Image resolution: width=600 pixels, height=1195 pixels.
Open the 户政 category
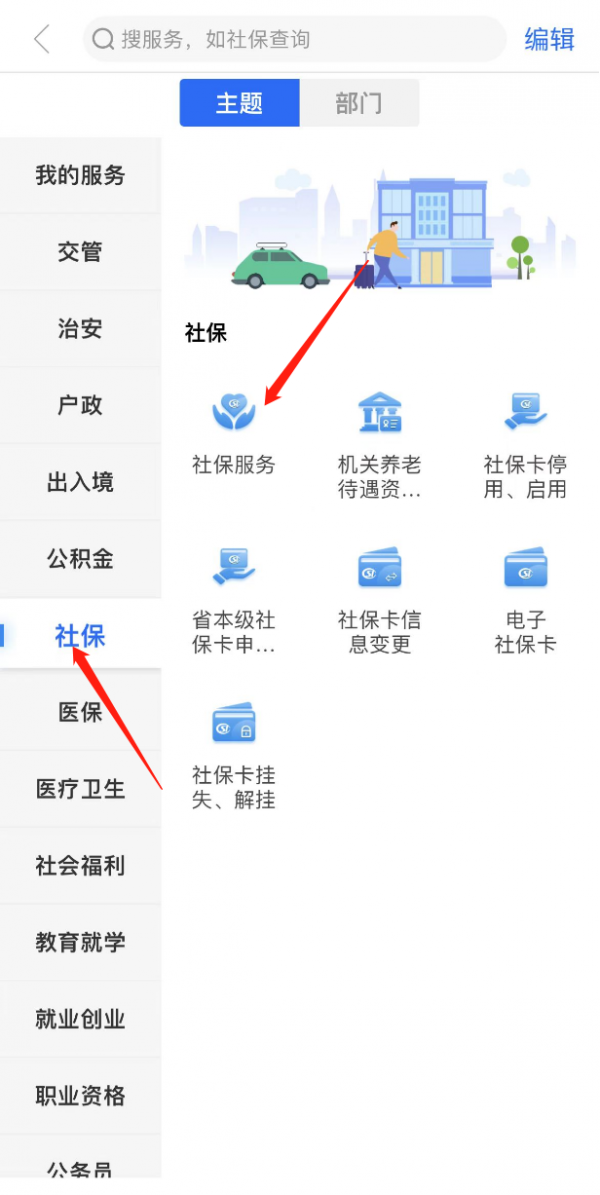[80, 406]
